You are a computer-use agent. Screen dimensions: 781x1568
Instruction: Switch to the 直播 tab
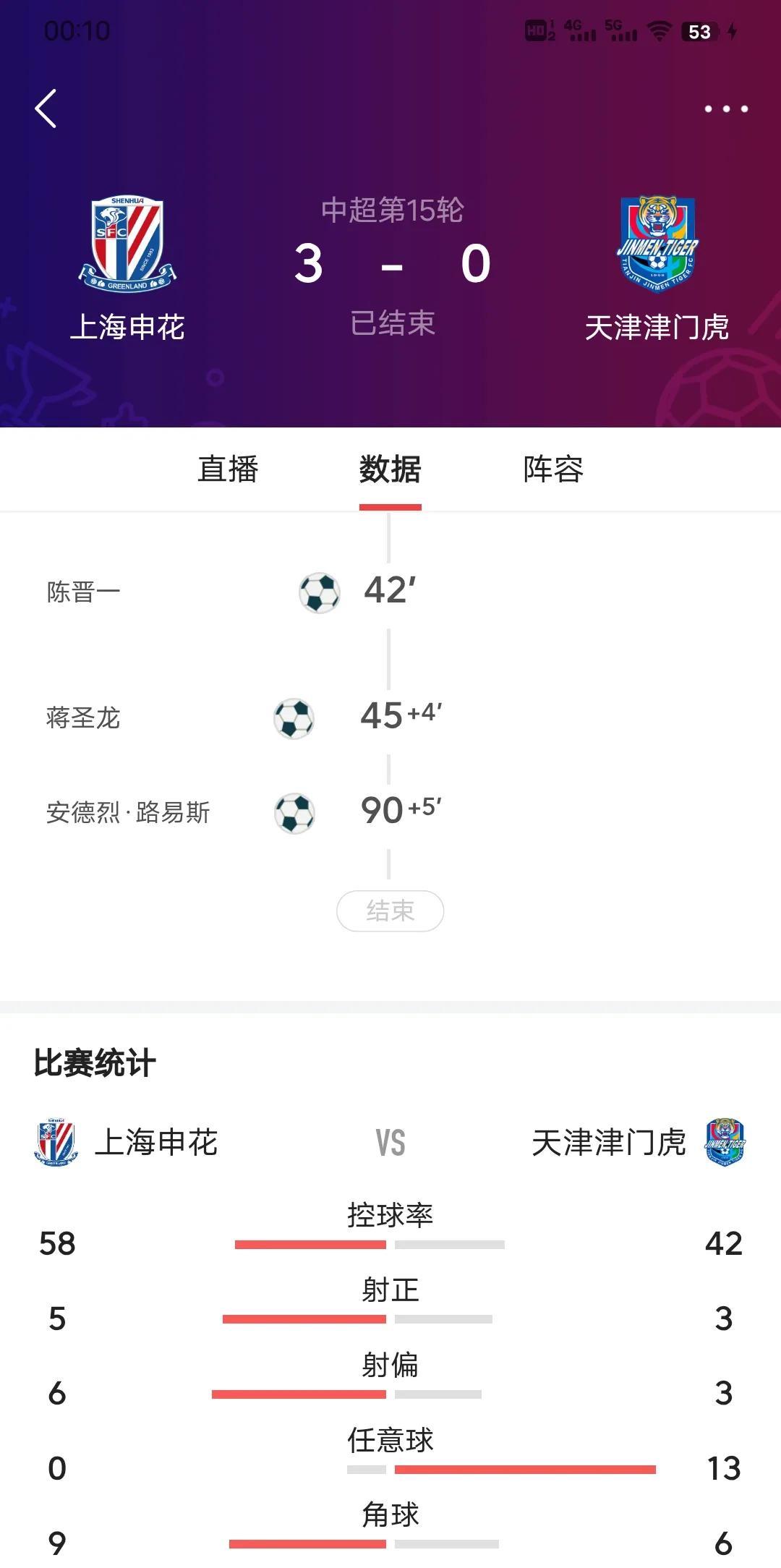pyautogui.click(x=228, y=469)
